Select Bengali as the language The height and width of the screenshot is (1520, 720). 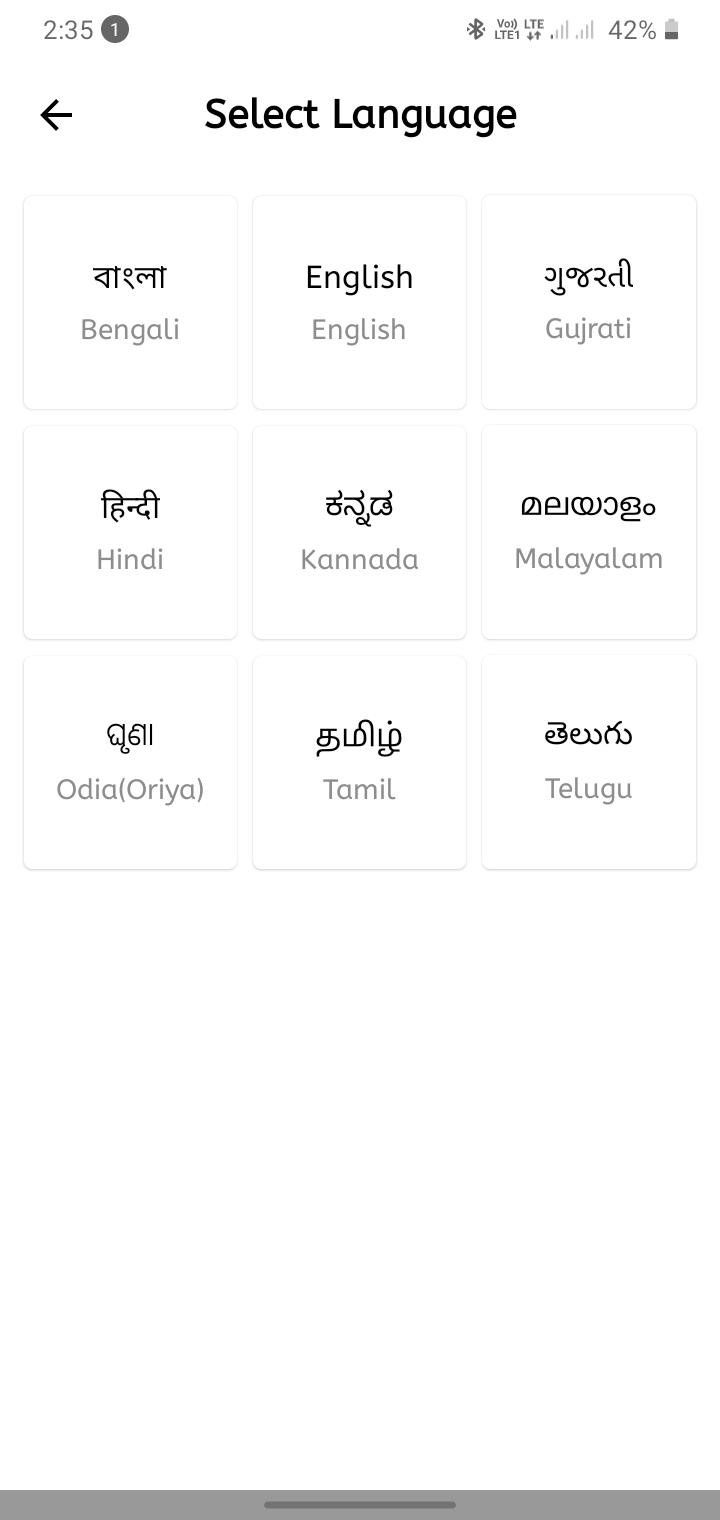coord(130,302)
